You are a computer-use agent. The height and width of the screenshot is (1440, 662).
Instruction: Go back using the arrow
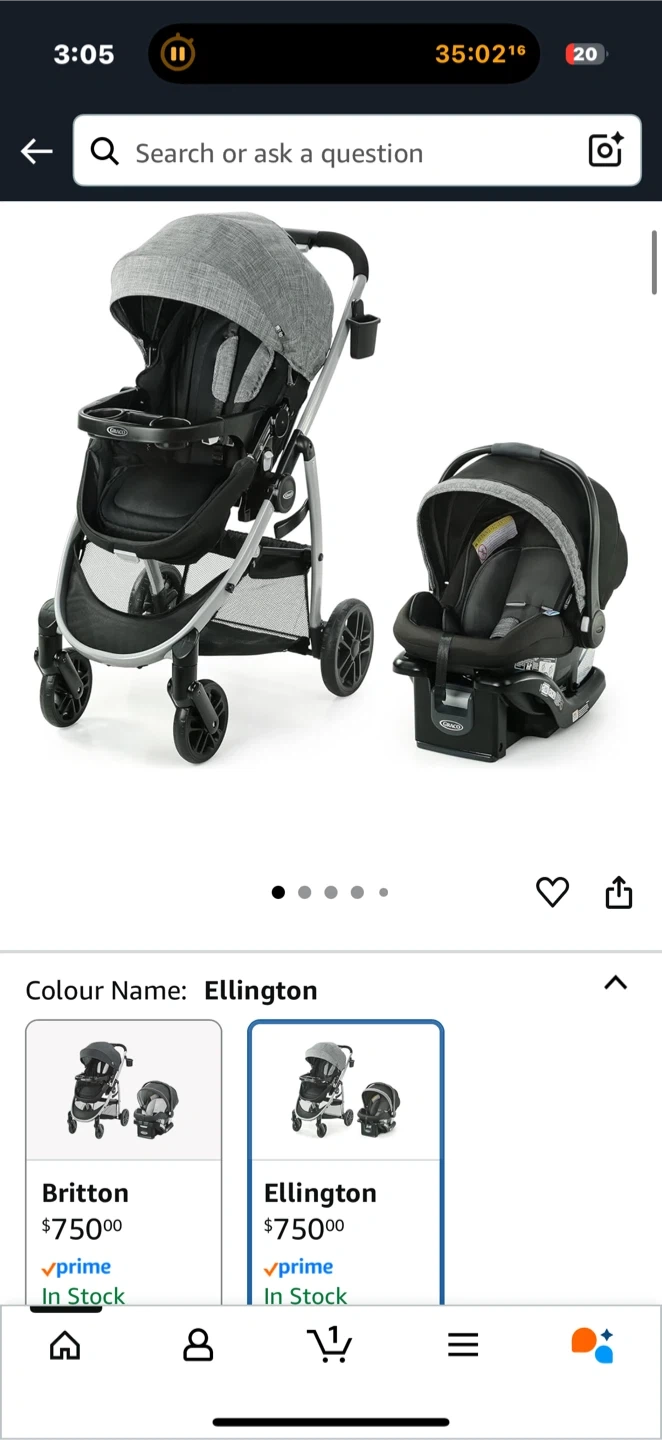click(x=37, y=151)
